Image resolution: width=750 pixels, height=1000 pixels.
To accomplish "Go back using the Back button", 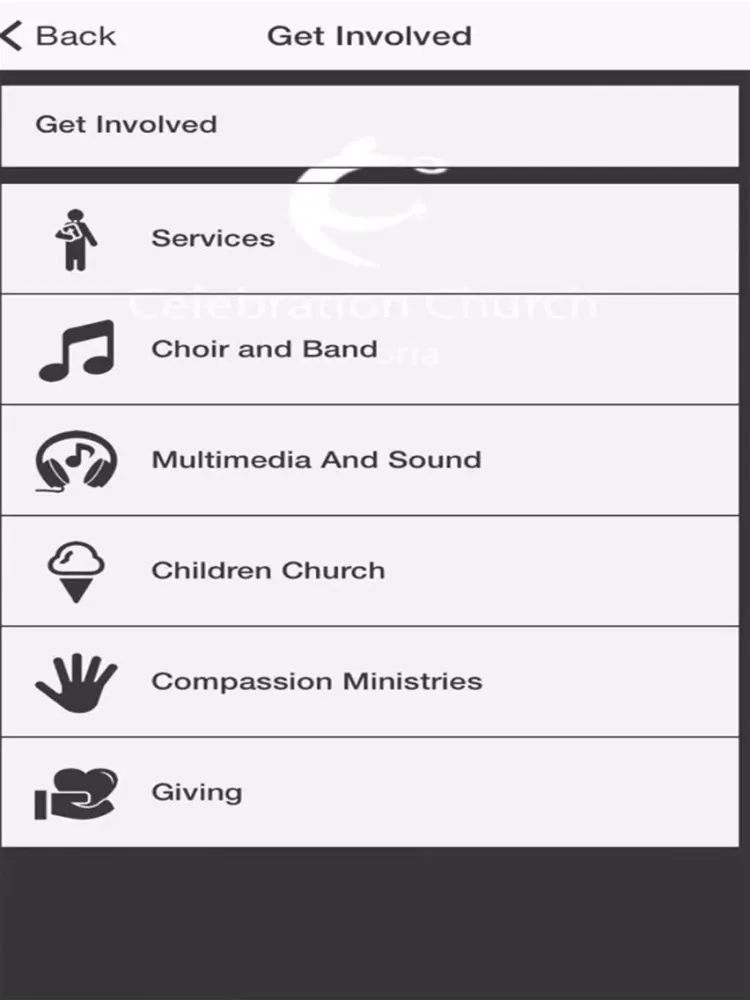I will click(x=58, y=36).
